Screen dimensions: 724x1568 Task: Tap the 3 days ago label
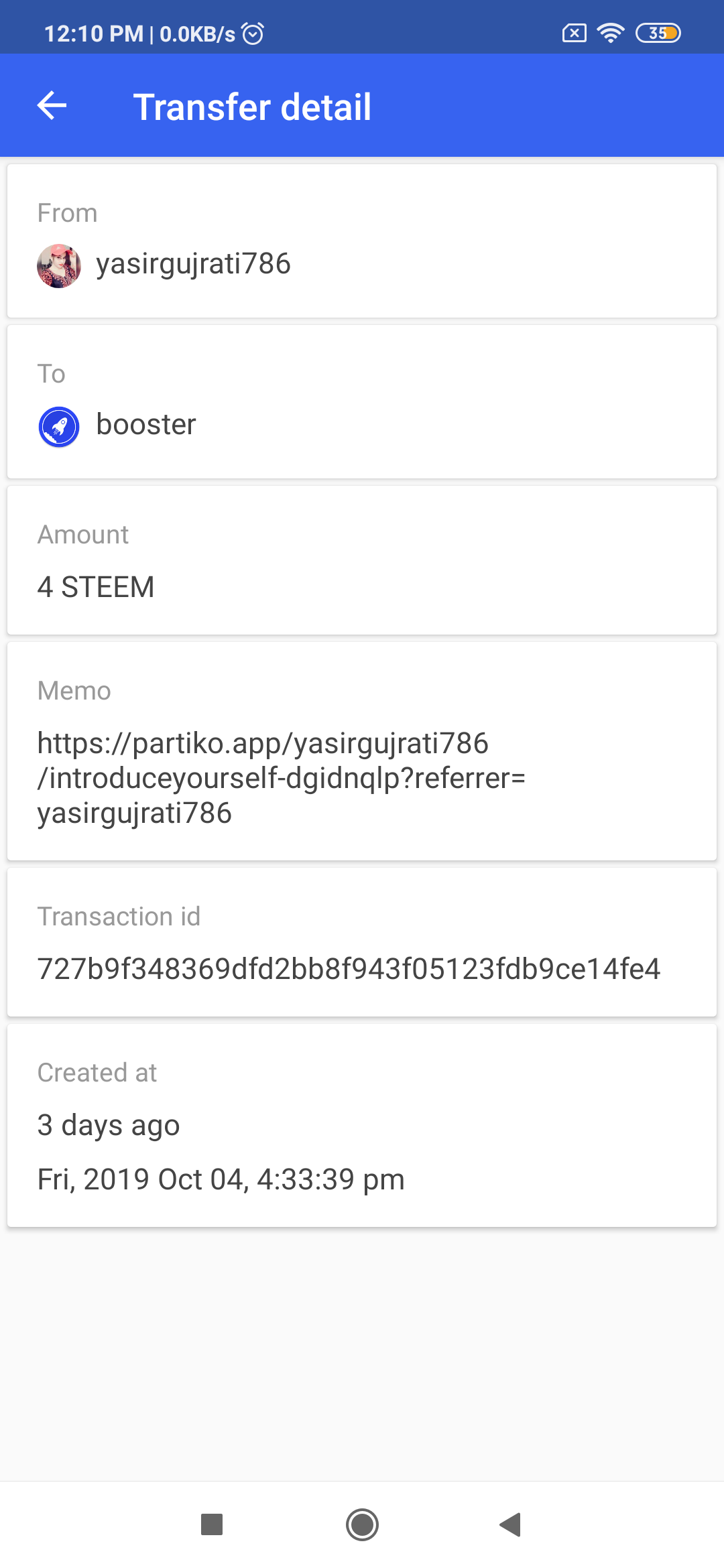click(108, 1124)
